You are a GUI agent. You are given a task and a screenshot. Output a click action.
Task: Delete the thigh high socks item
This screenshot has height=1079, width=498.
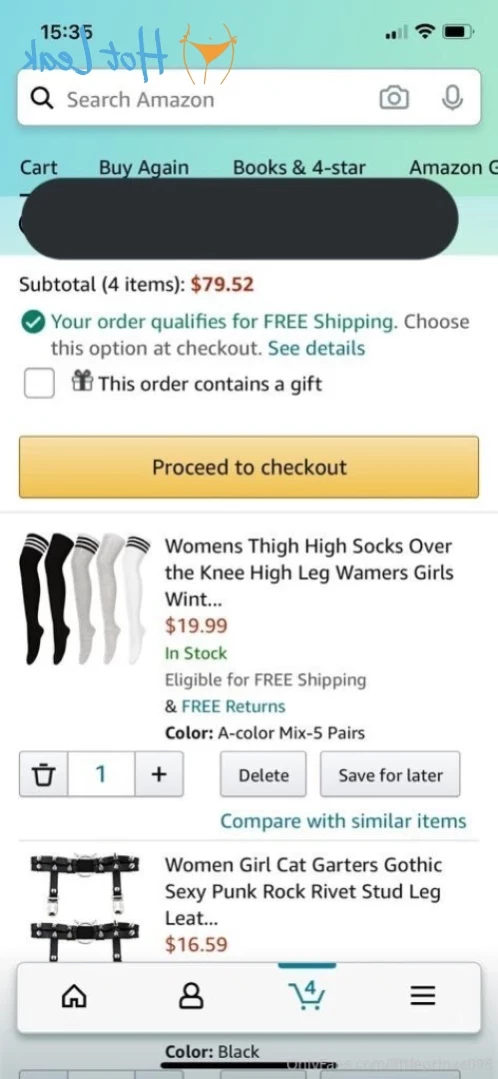coord(263,775)
